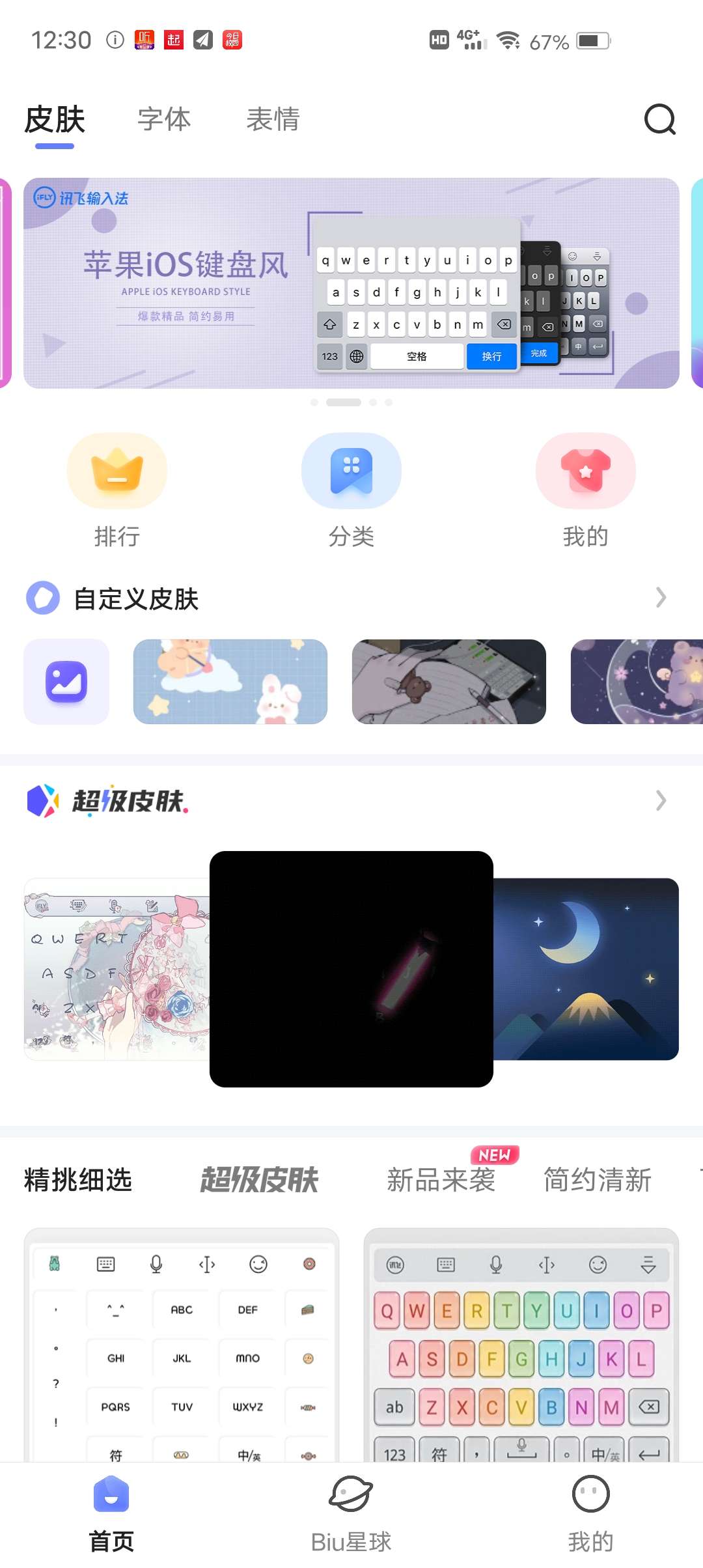Expand the 自定义皮肤 section
The image size is (703, 1568).
pos(660,598)
